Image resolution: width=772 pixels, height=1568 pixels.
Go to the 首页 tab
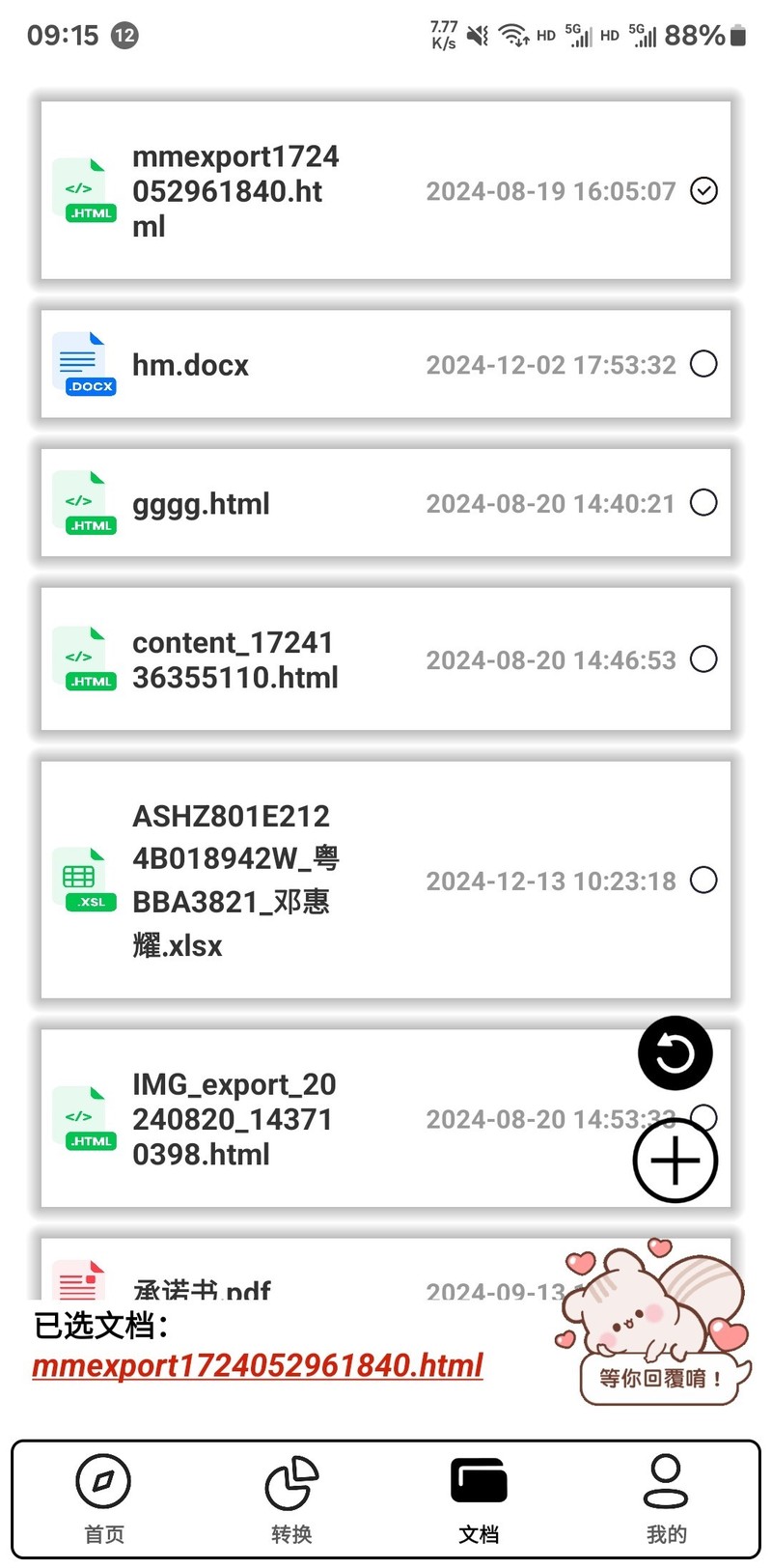[104, 1498]
